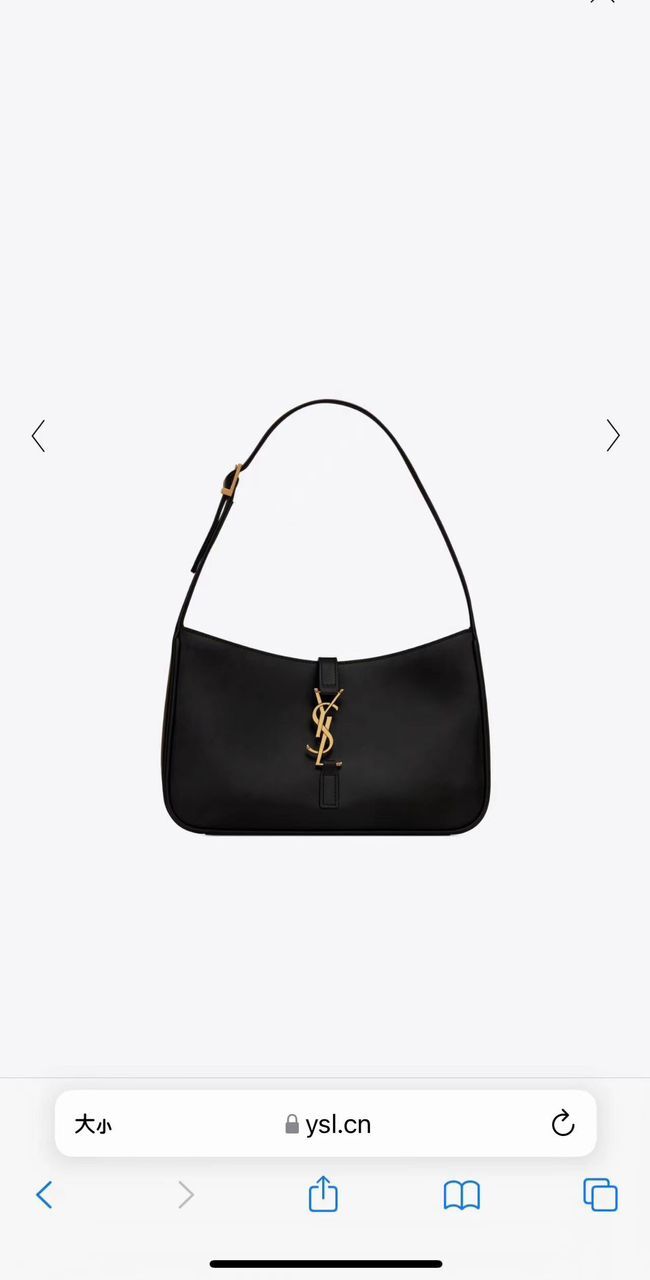Show the previous product image
Image resolution: width=650 pixels, height=1280 pixels.
pos(38,436)
